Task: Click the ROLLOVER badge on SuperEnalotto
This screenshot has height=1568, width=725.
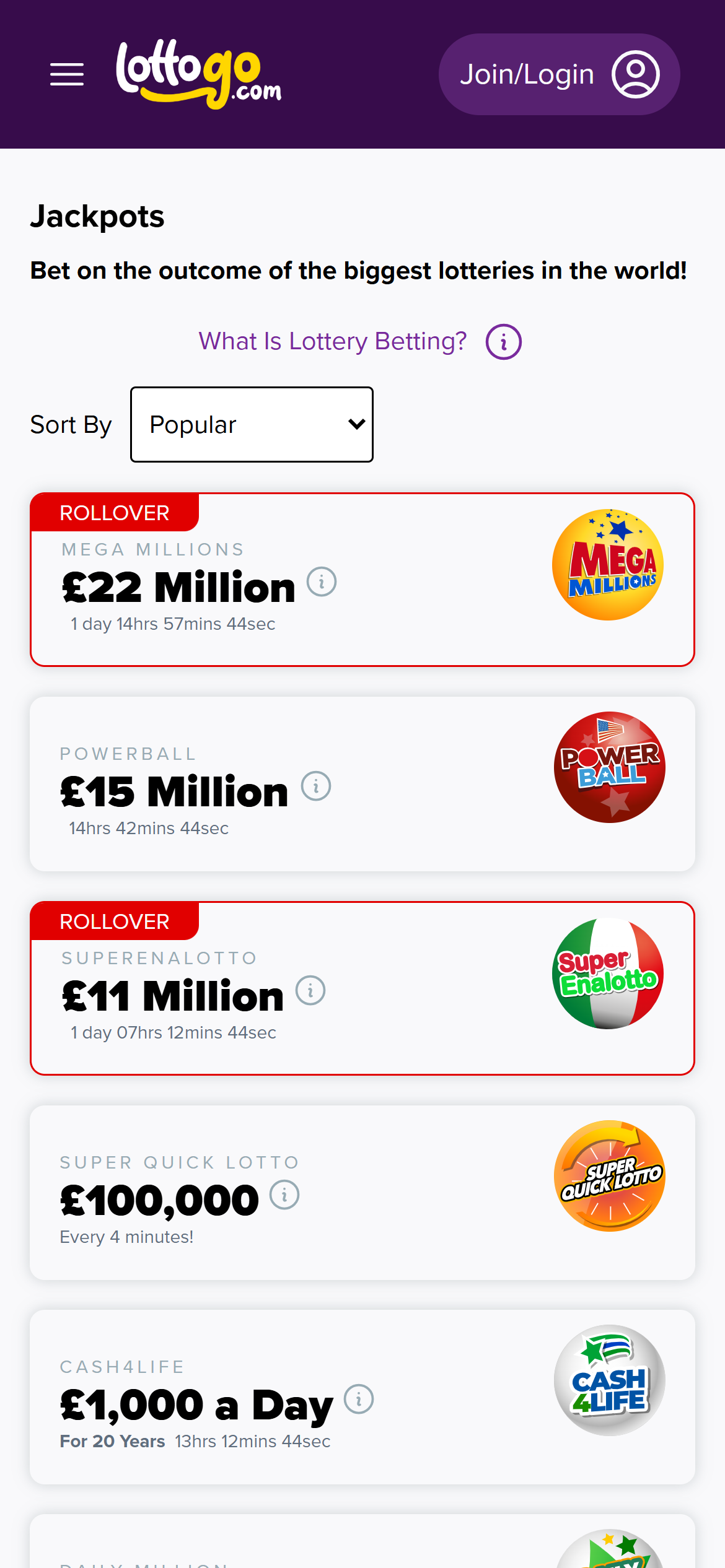Action: pos(114,921)
